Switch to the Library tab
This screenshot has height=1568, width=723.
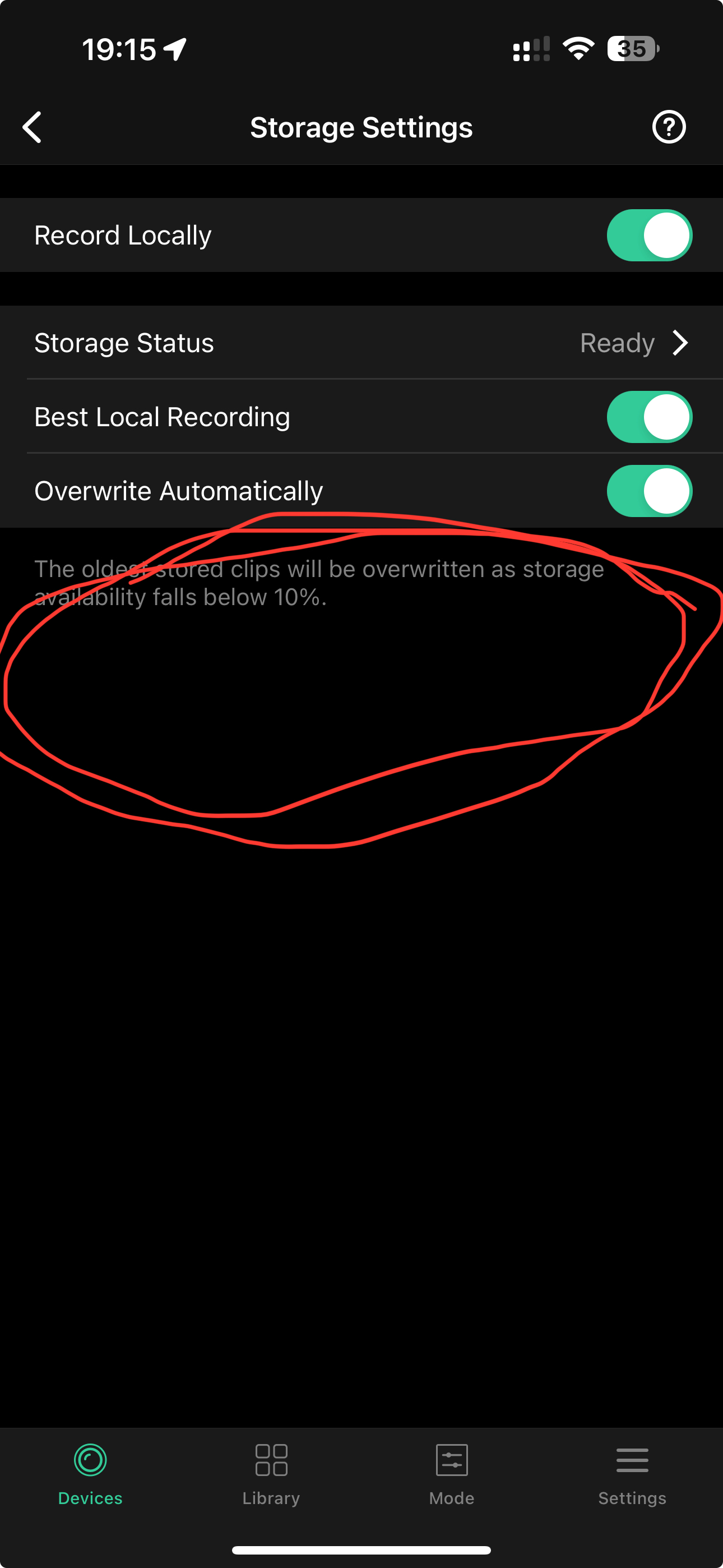(271, 1473)
